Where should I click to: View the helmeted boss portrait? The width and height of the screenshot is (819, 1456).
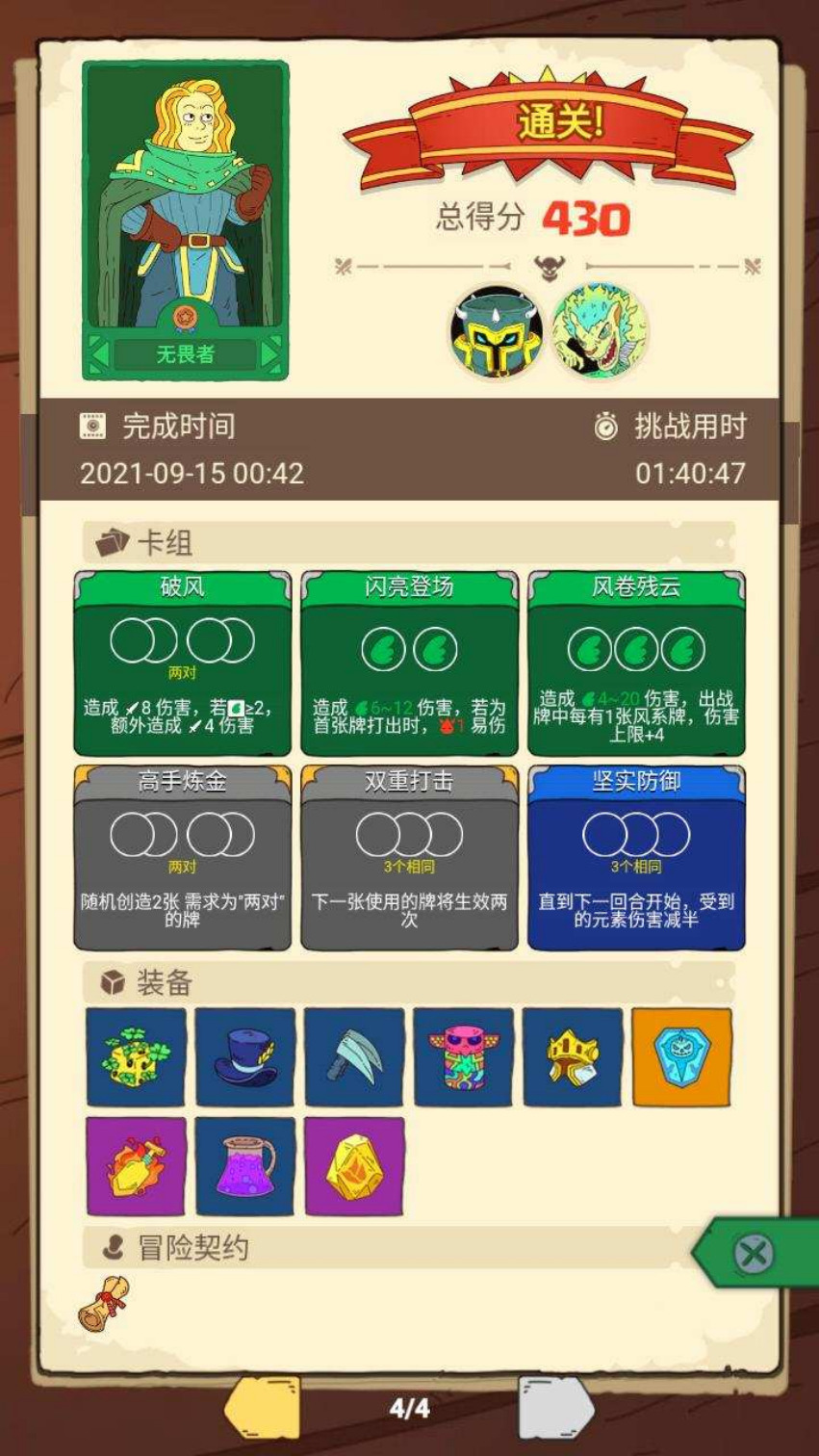point(497,332)
